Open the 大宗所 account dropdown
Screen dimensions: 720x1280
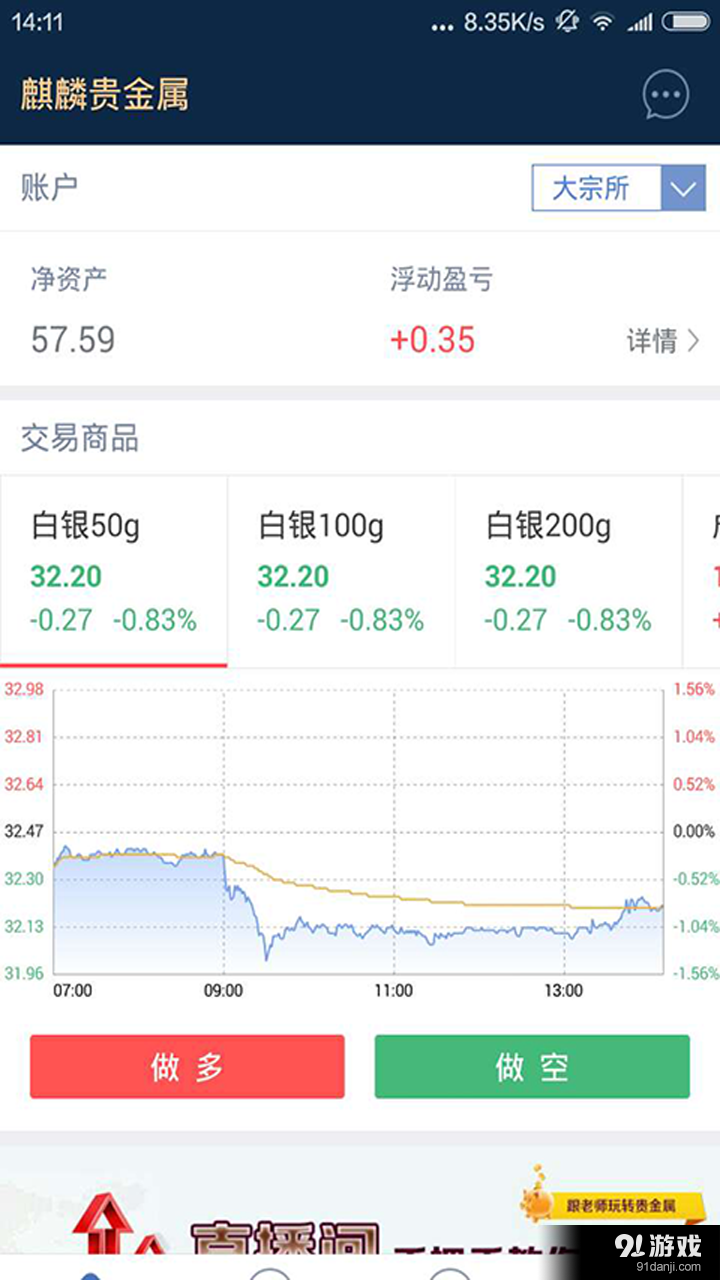(x=596, y=188)
